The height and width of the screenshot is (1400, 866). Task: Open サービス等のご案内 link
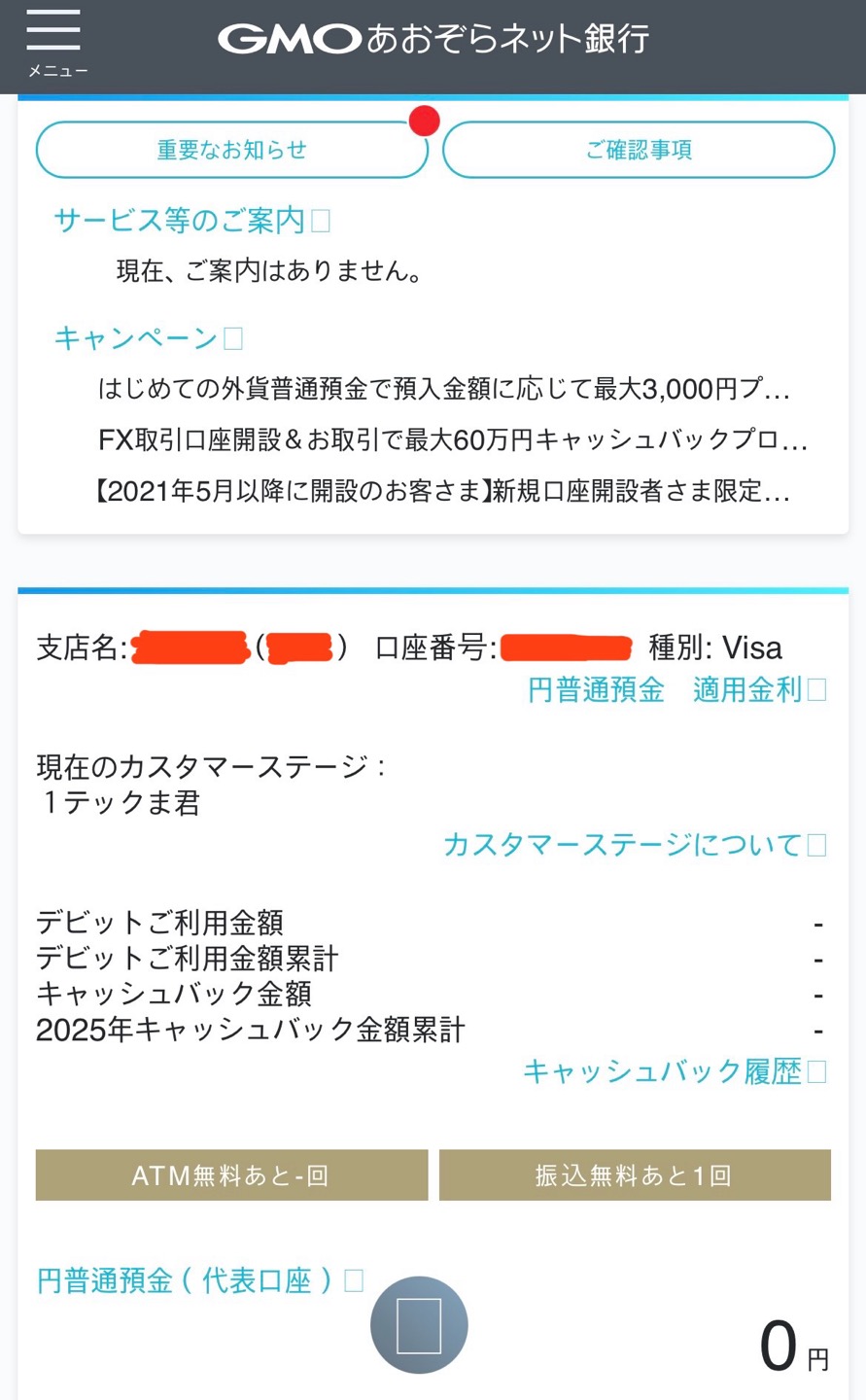[x=191, y=221]
